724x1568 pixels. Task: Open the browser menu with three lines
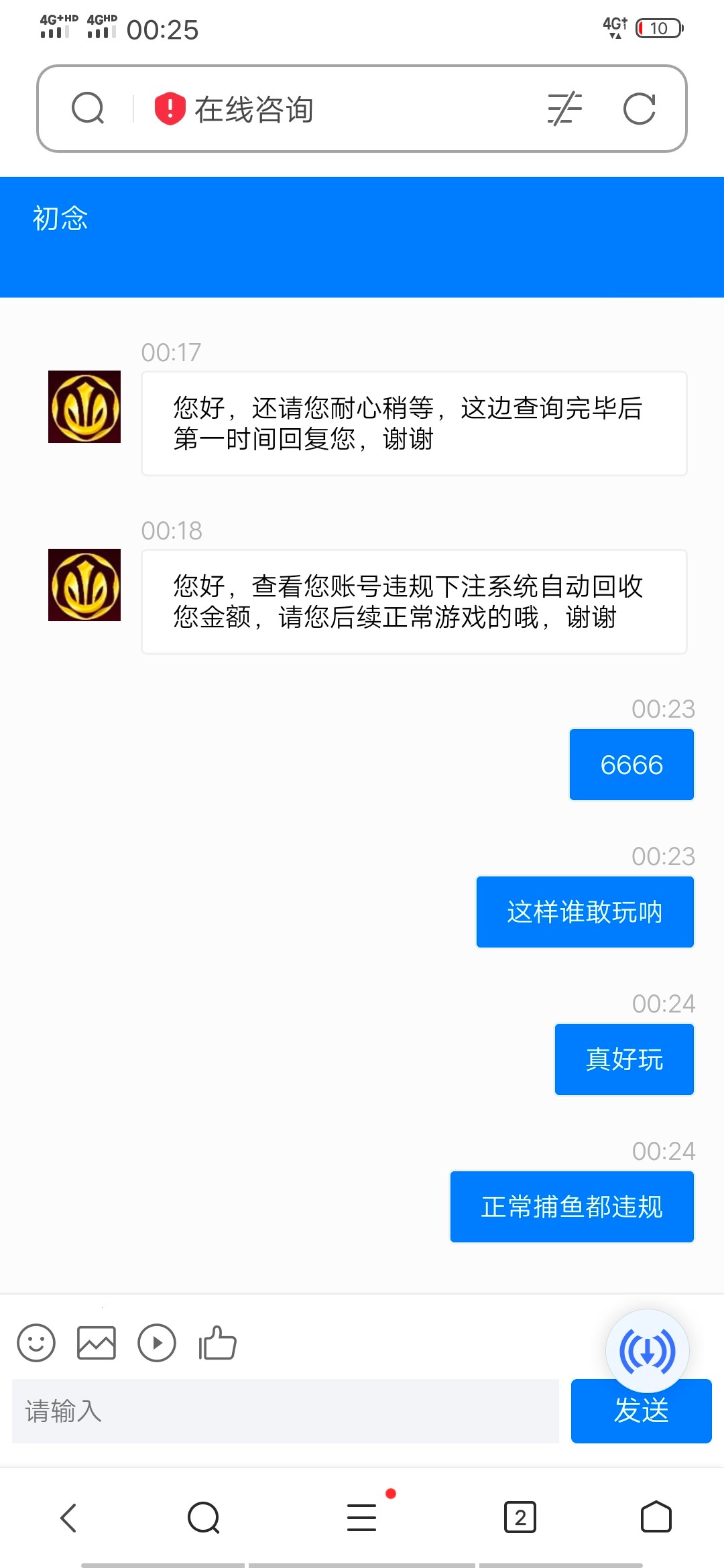click(362, 1518)
